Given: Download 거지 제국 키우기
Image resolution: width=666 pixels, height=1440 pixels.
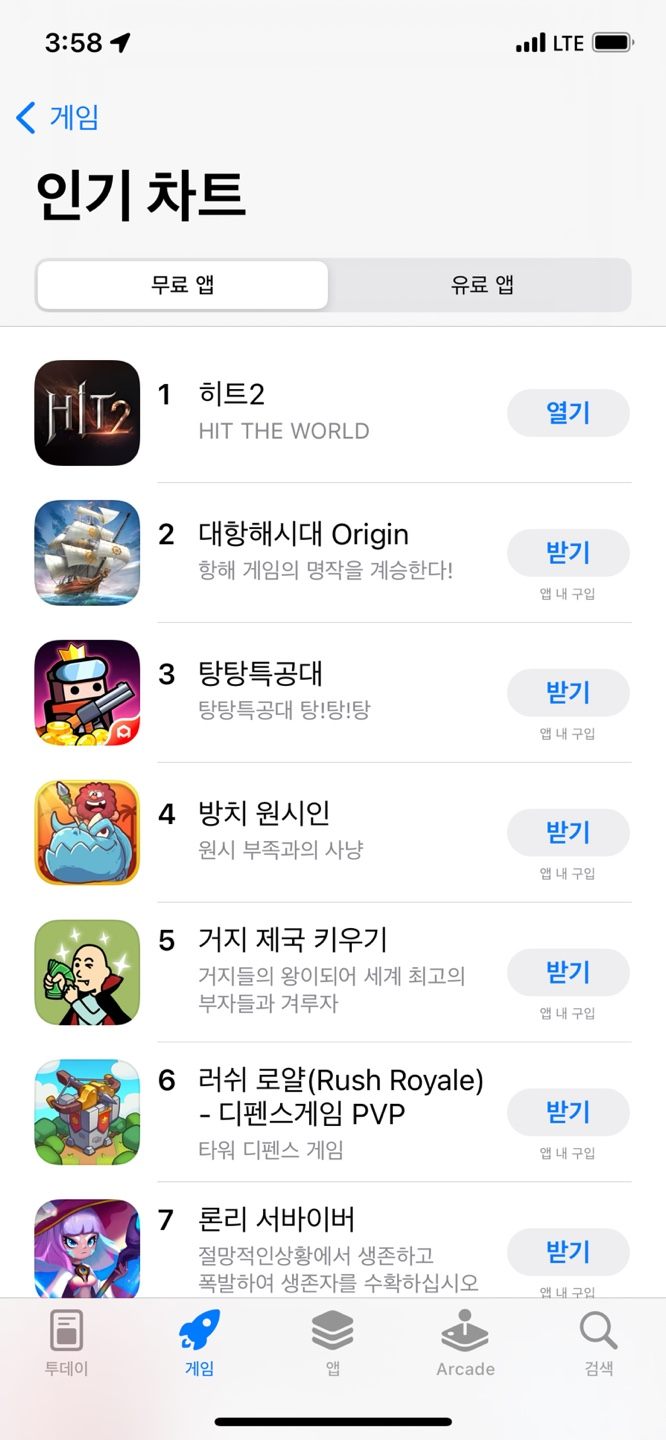Looking at the screenshot, I should [568, 973].
